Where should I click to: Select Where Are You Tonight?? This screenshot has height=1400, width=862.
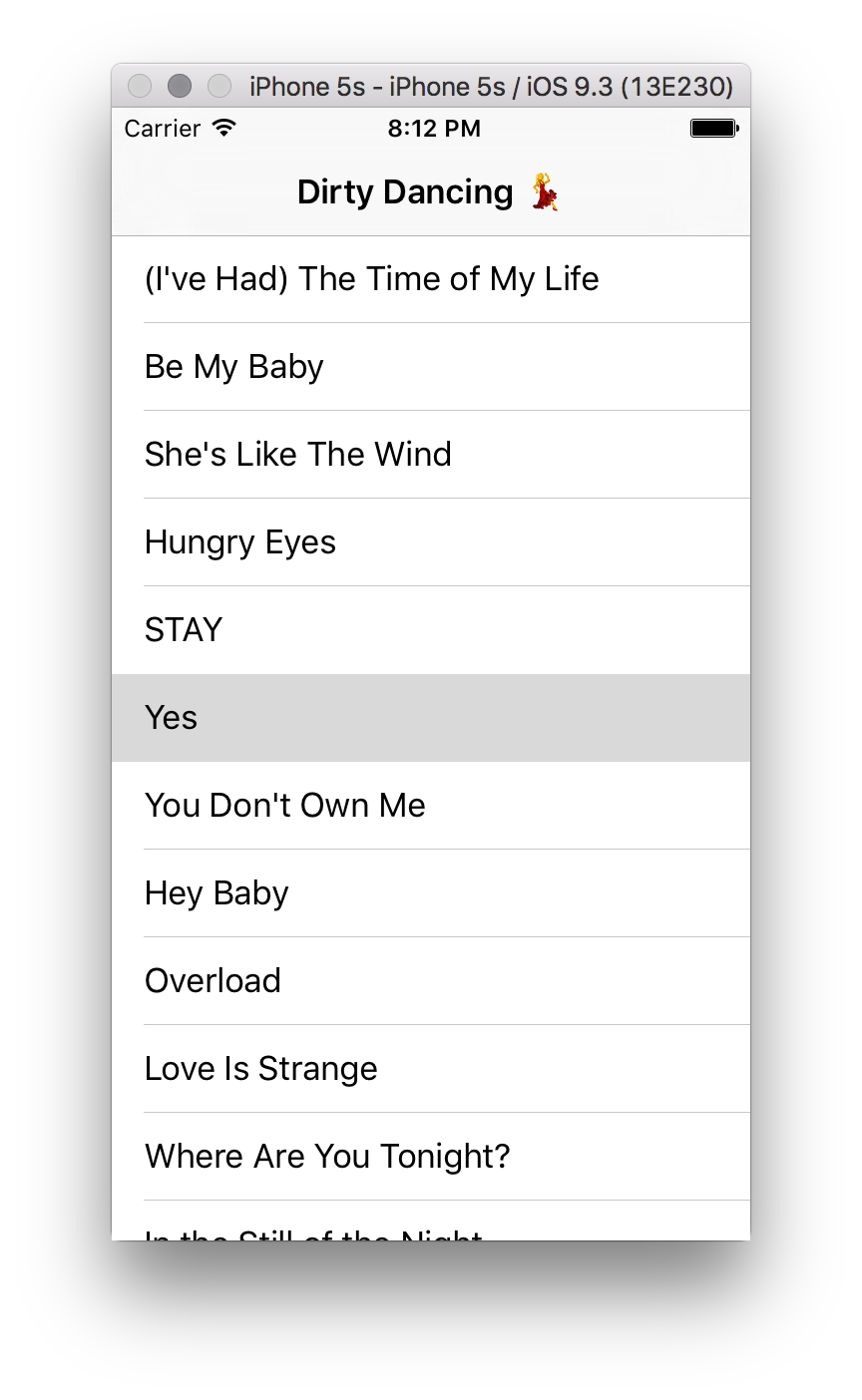pos(327,1156)
